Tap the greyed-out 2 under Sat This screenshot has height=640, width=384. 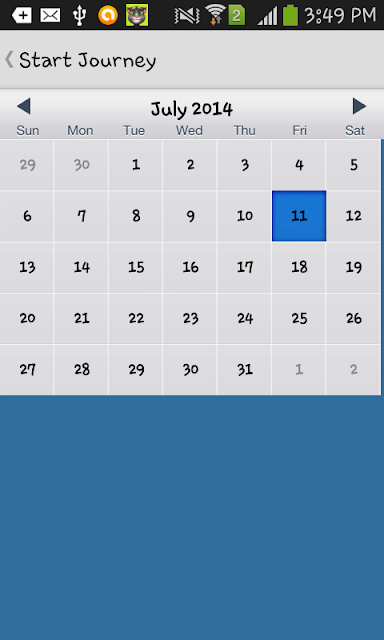(x=353, y=370)
